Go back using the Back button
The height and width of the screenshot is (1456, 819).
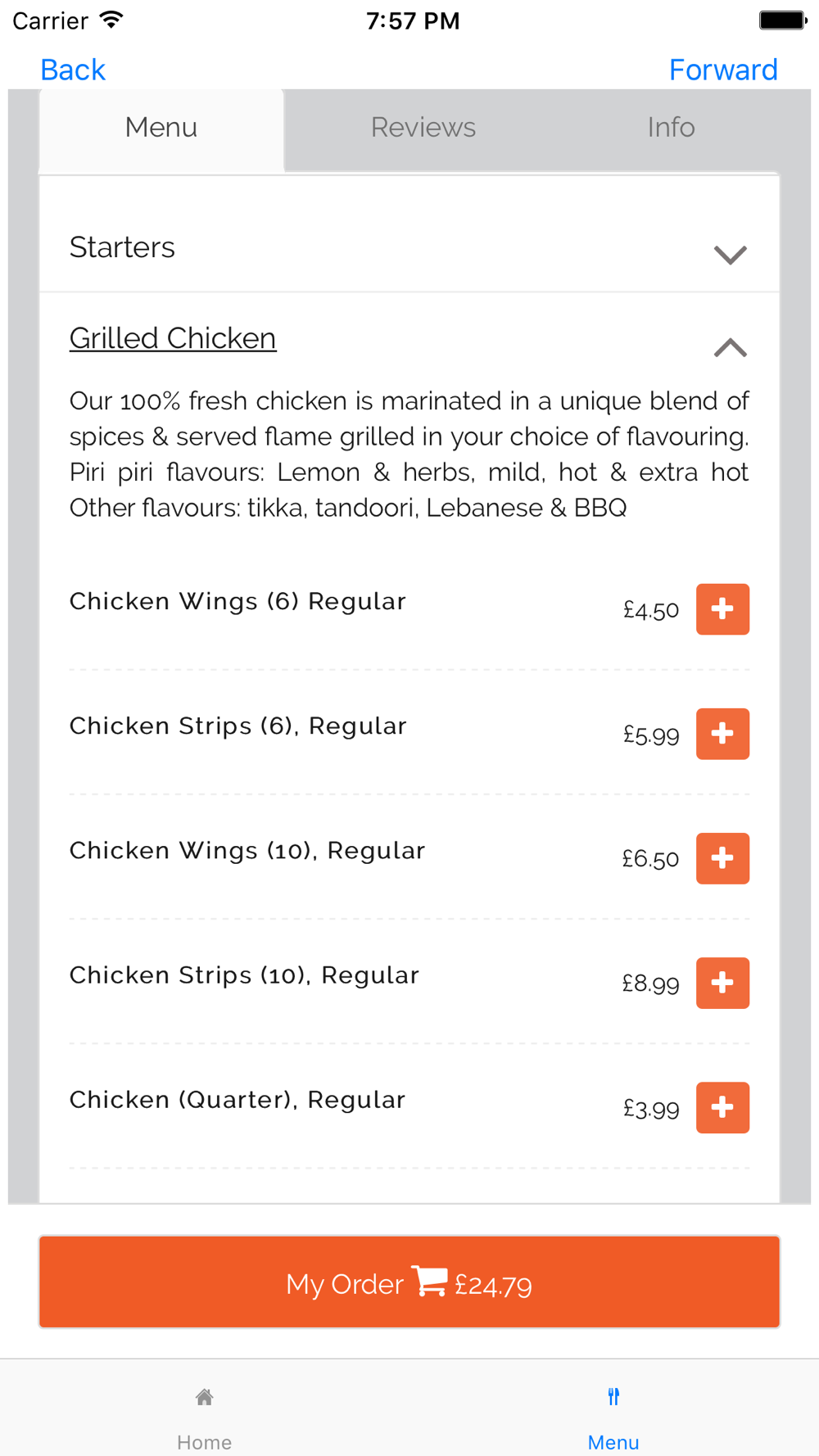(x=73, y=70)
